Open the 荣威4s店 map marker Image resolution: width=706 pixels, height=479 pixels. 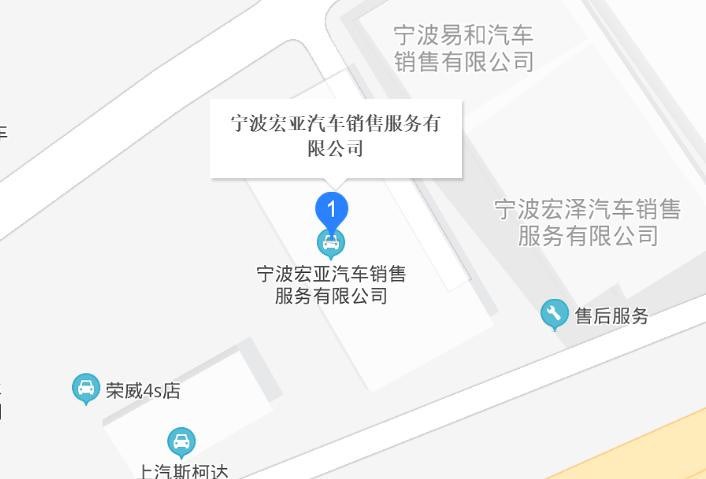tap(86, 388)
